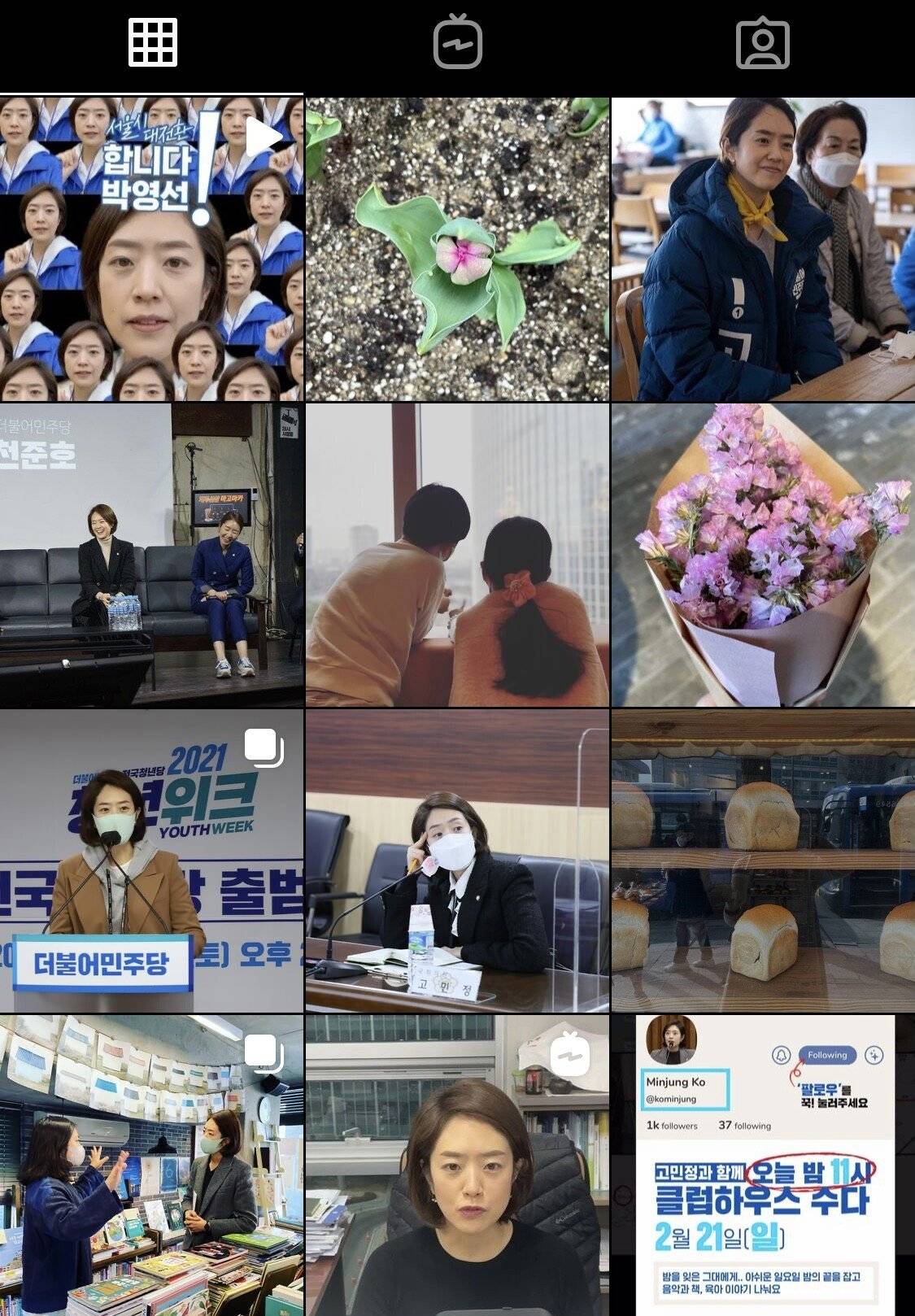Screen dimensions: 915x1316
Task: Open the IGTV selfie video post
Action: tap(457, 1165)
